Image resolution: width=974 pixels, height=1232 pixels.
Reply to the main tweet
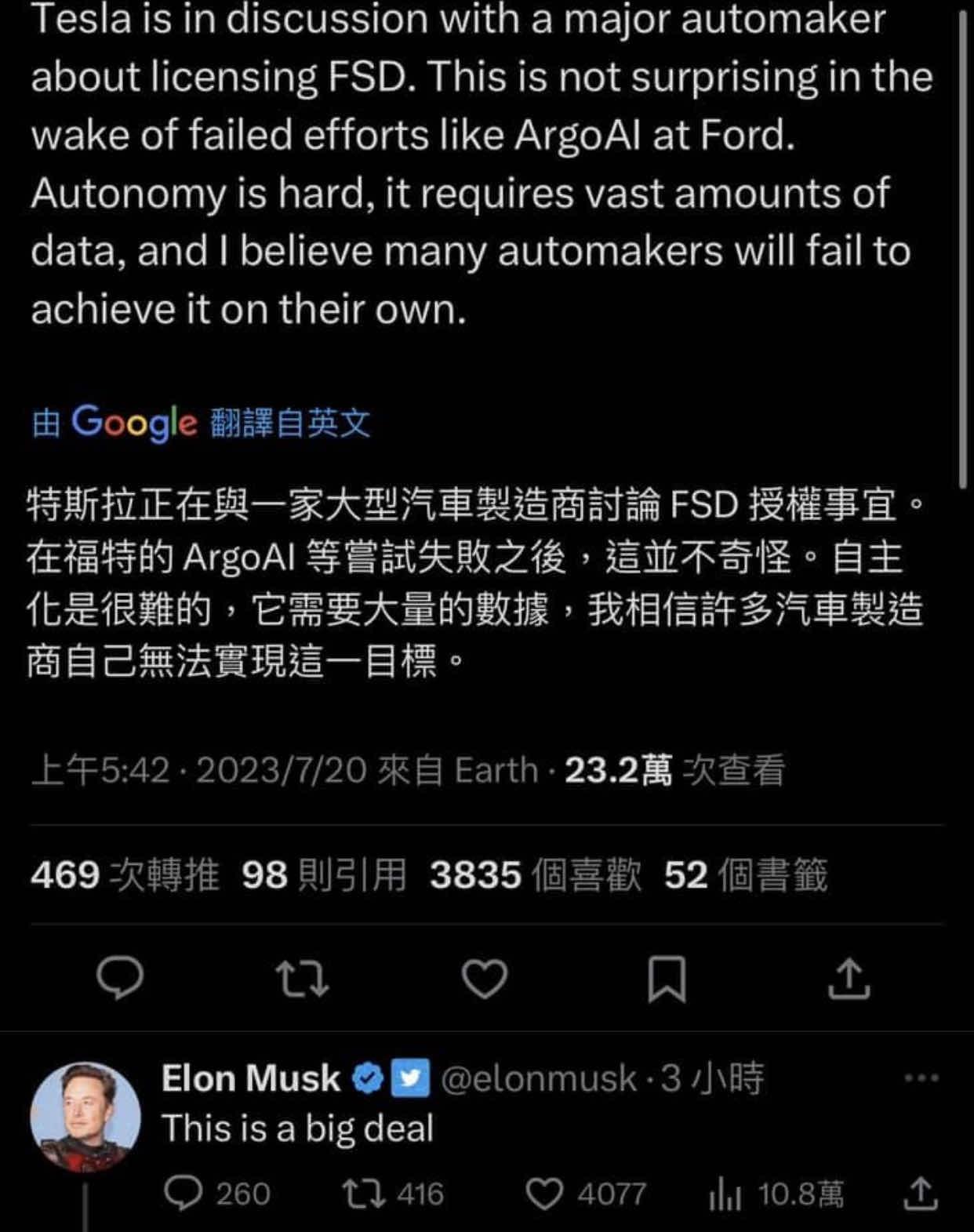tap(119, 977)
